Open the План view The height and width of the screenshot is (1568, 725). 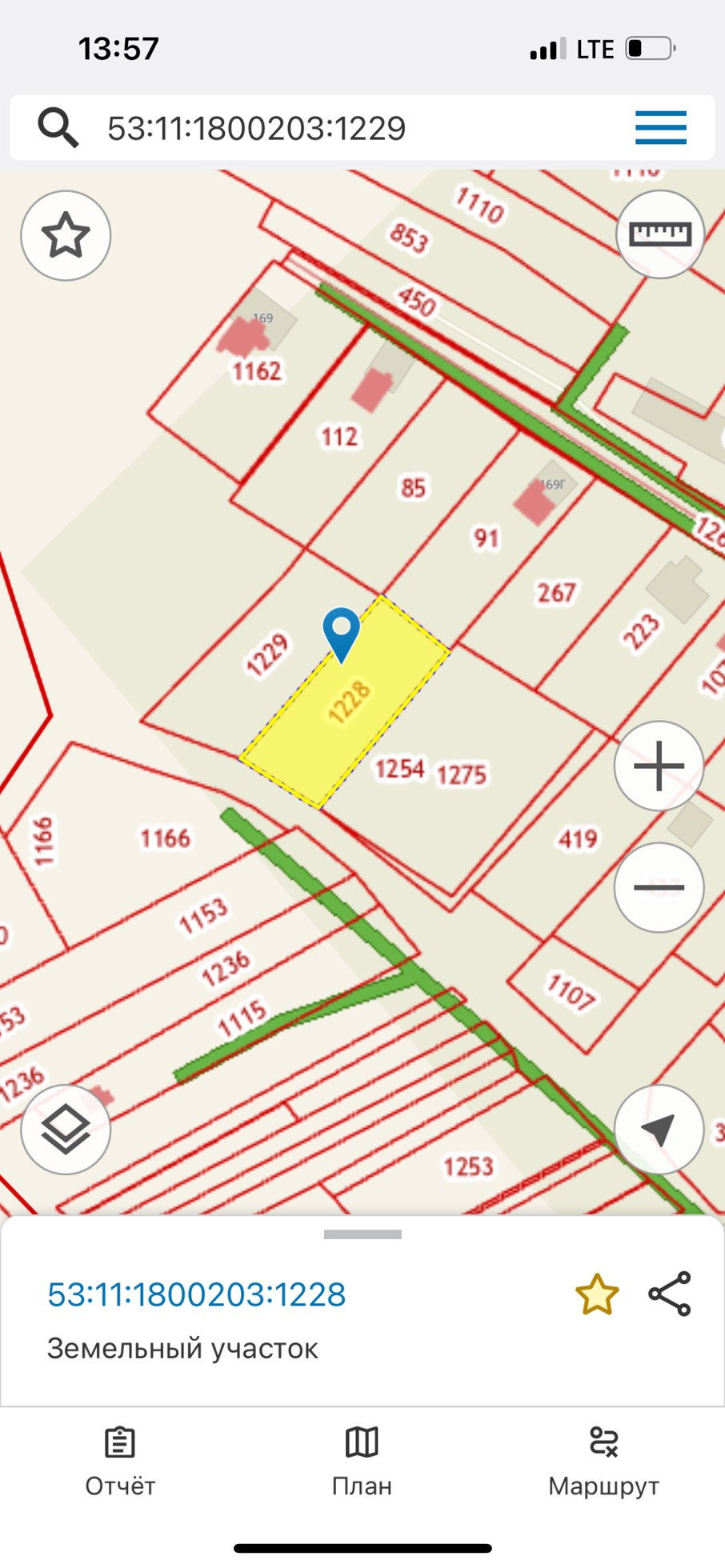click(362, 1462)
